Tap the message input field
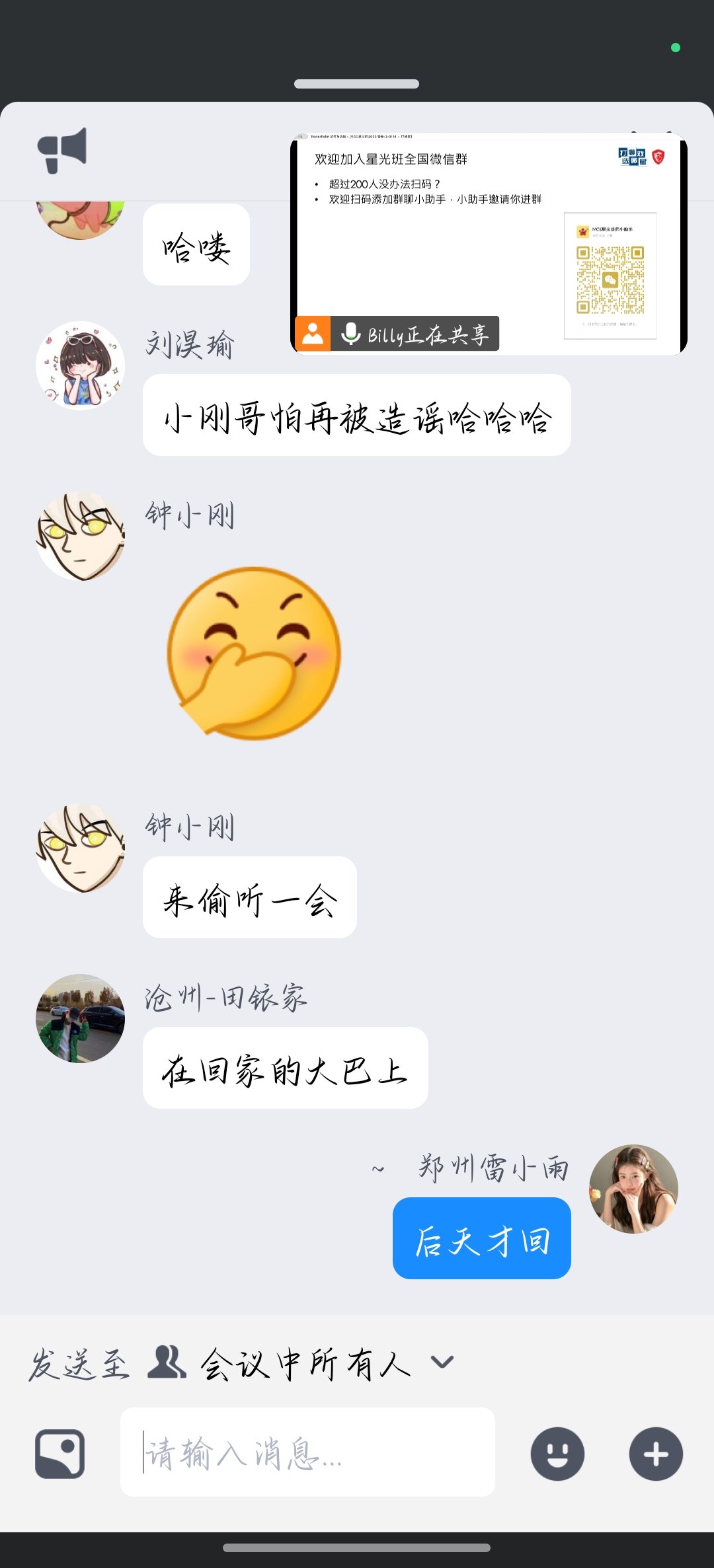The image size is (714, 1568). [307, 1452]
